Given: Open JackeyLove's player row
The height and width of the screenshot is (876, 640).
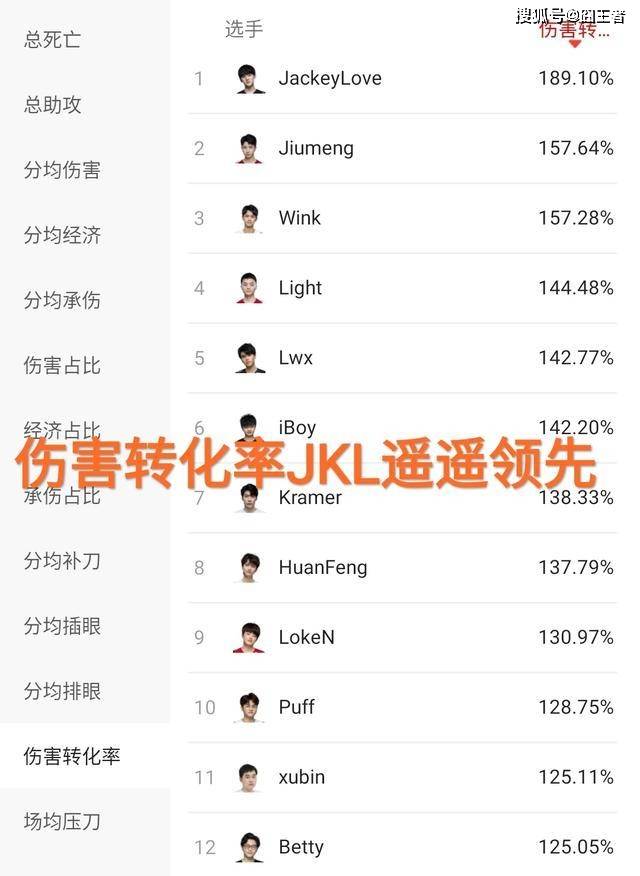Looking at the screenshot, I should tap(329, 78).
